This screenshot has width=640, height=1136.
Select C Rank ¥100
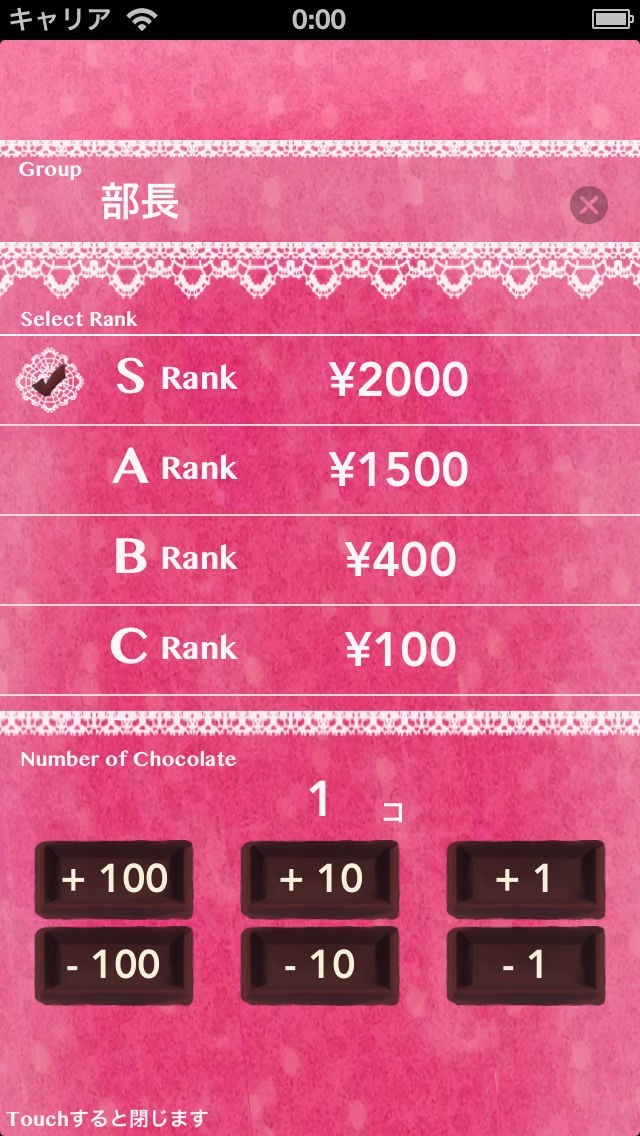(x=320, y=650)
